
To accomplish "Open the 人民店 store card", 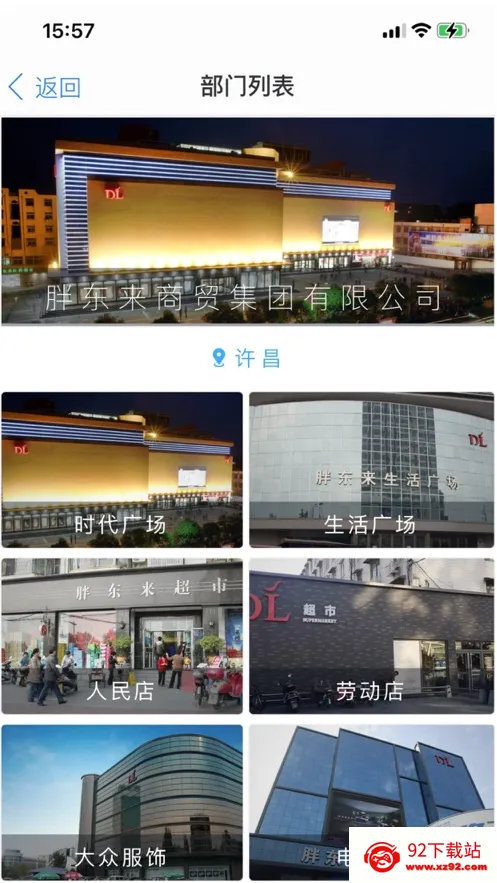I will pyautogui.click(x=122, y=636).
